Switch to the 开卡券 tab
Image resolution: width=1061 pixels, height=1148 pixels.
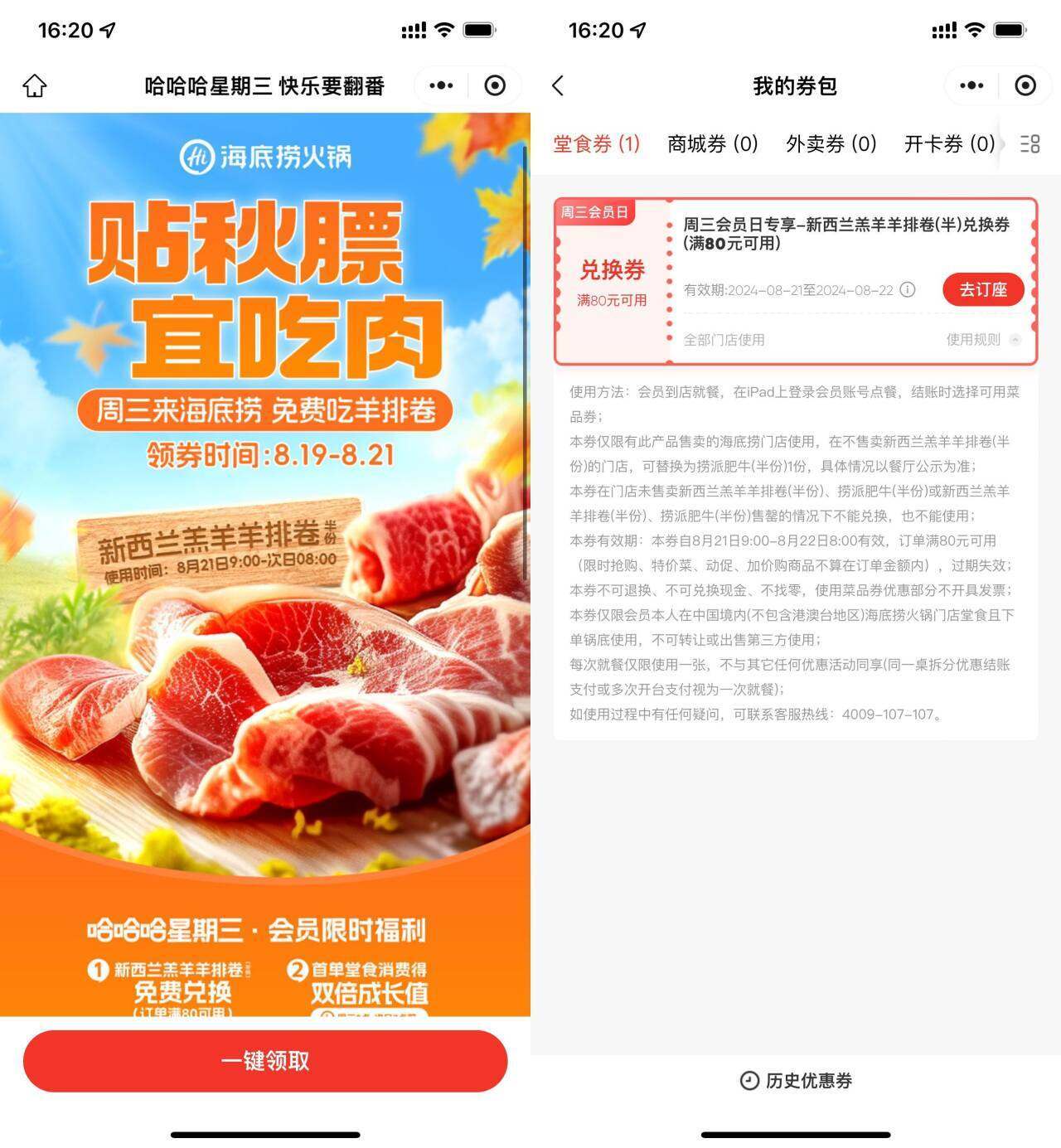(949, 144)
